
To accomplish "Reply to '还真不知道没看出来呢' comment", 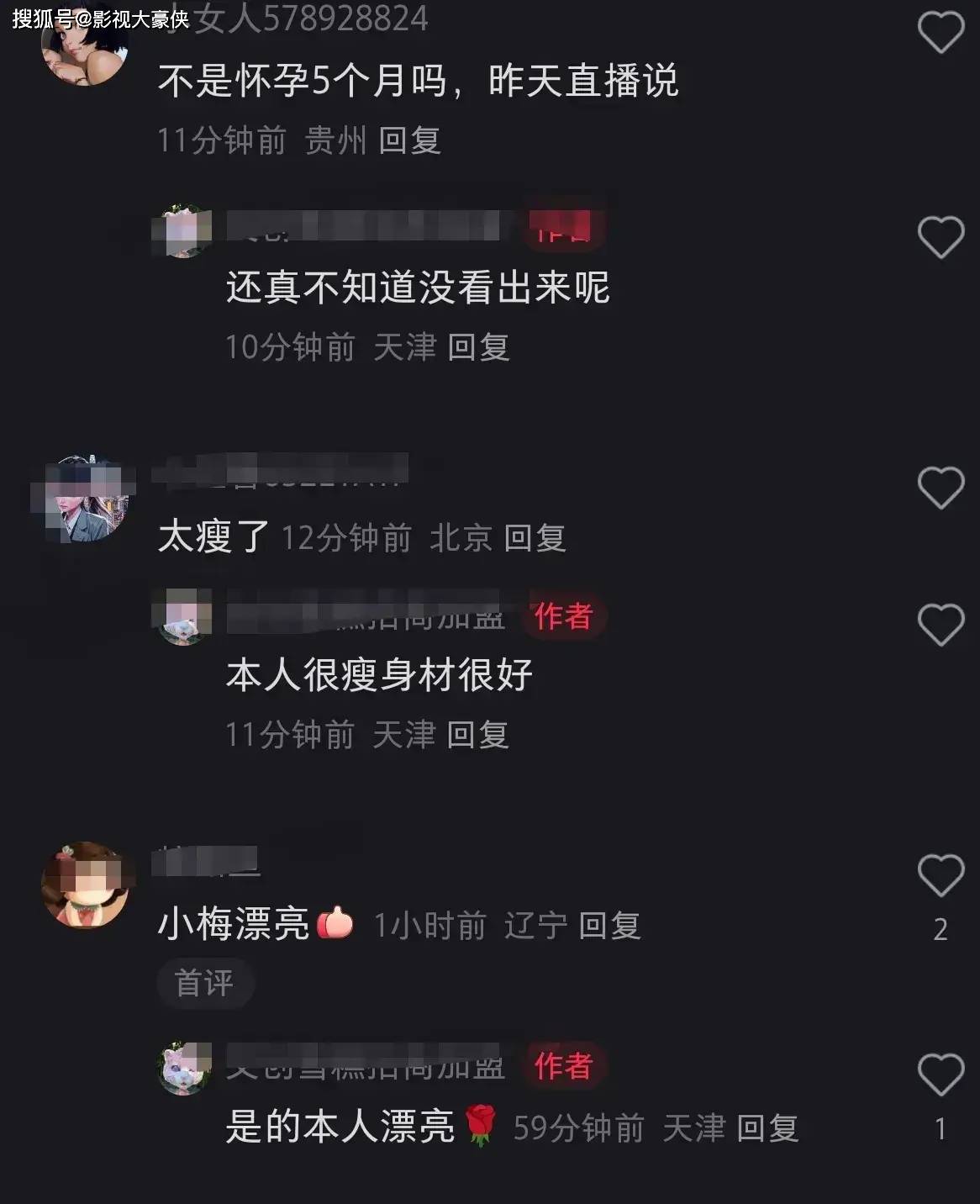I will pyautogui.click(x=478, y=347).
